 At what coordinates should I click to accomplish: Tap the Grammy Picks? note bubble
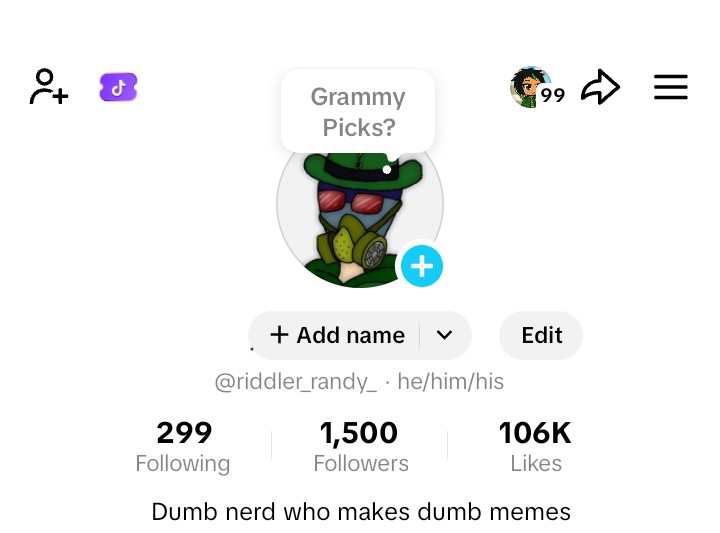pos(357,112)
